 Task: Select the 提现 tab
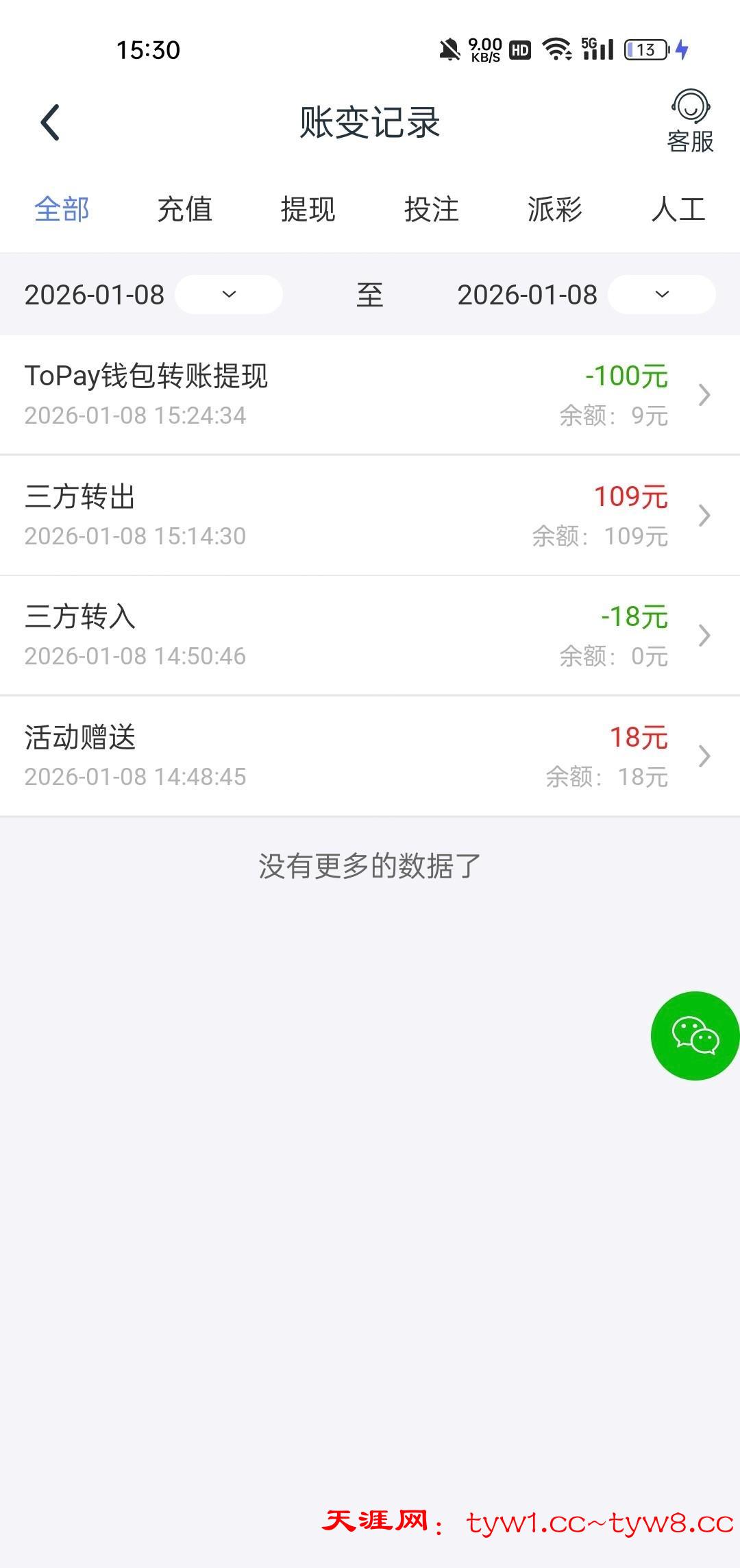[308, 209]
